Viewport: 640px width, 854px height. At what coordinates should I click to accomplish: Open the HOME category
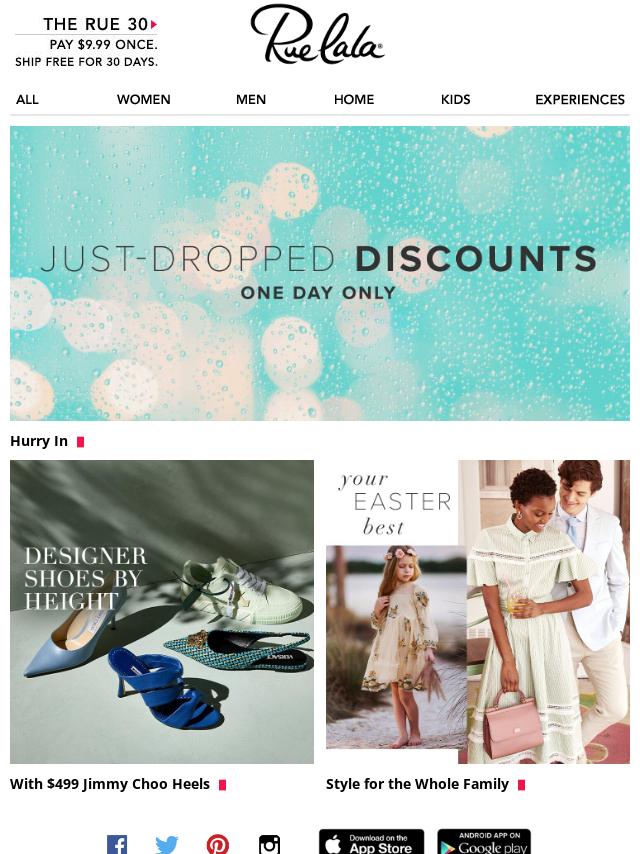pyautogui.click(x=354, y=100)
